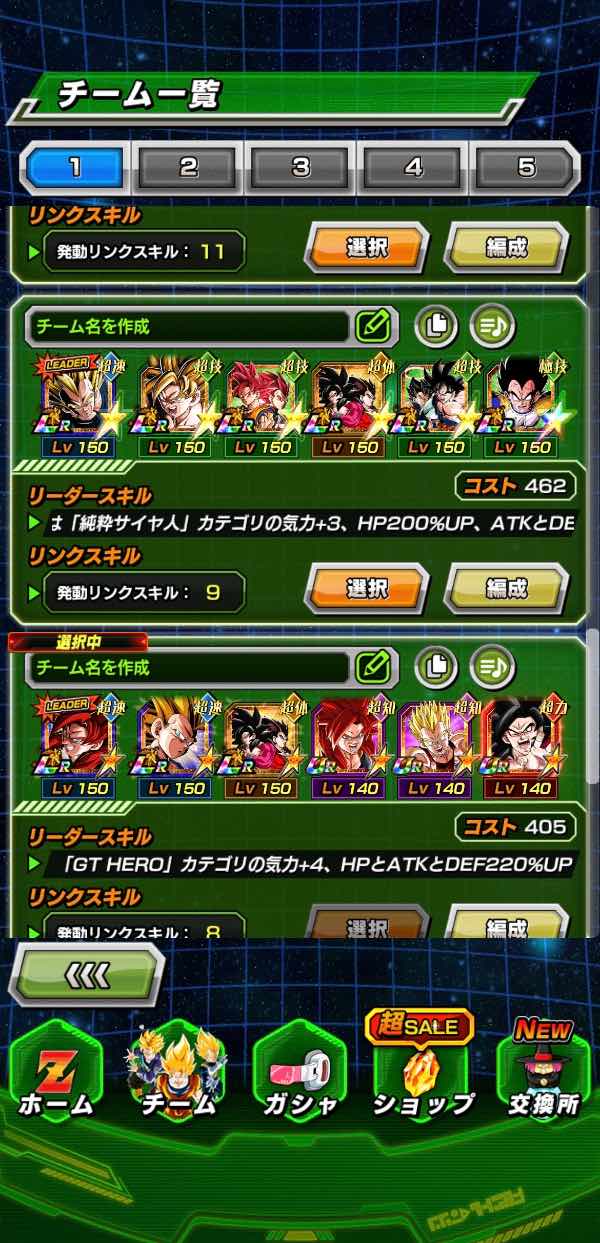Open the ホーム tab

coord(56,1082)
